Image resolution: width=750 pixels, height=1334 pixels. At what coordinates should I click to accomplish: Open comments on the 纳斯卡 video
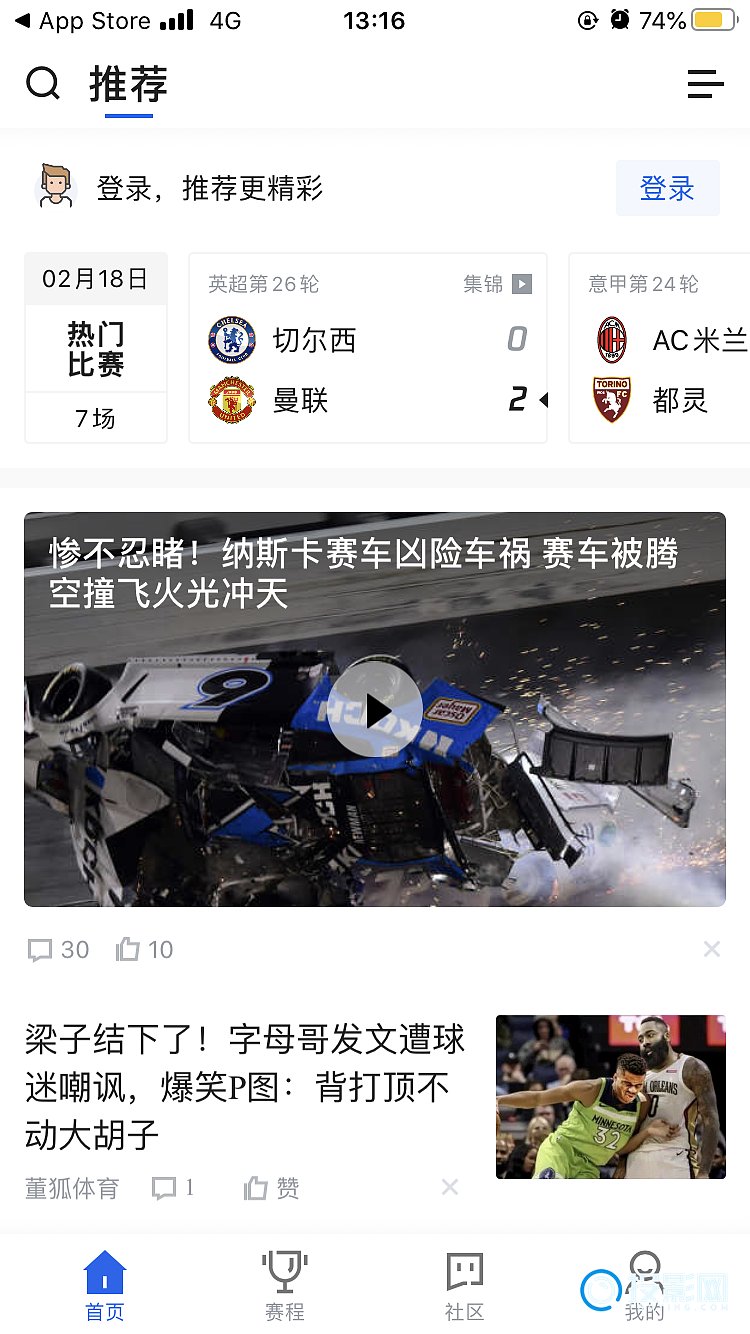coord(58,949)
